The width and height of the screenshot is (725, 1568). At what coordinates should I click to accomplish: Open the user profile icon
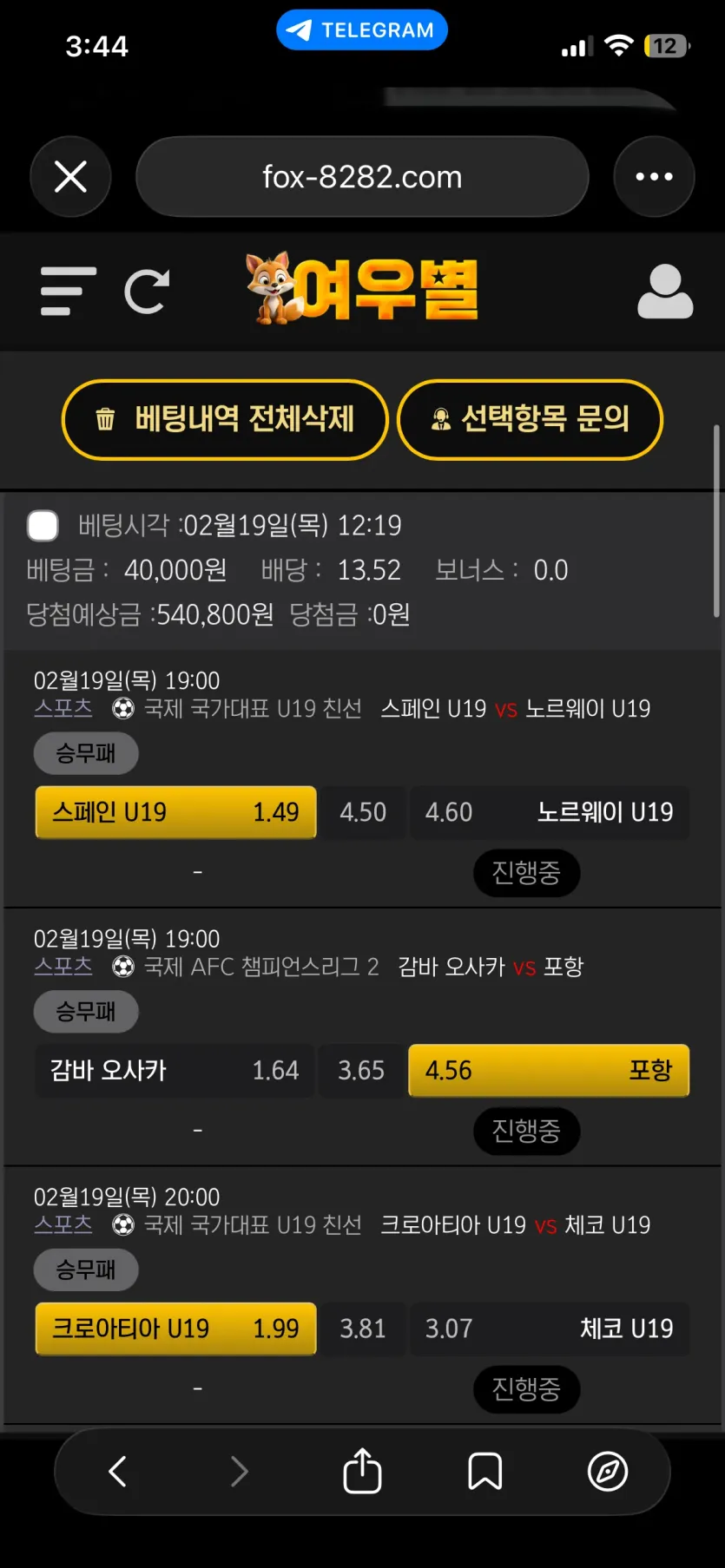[665, 292]
